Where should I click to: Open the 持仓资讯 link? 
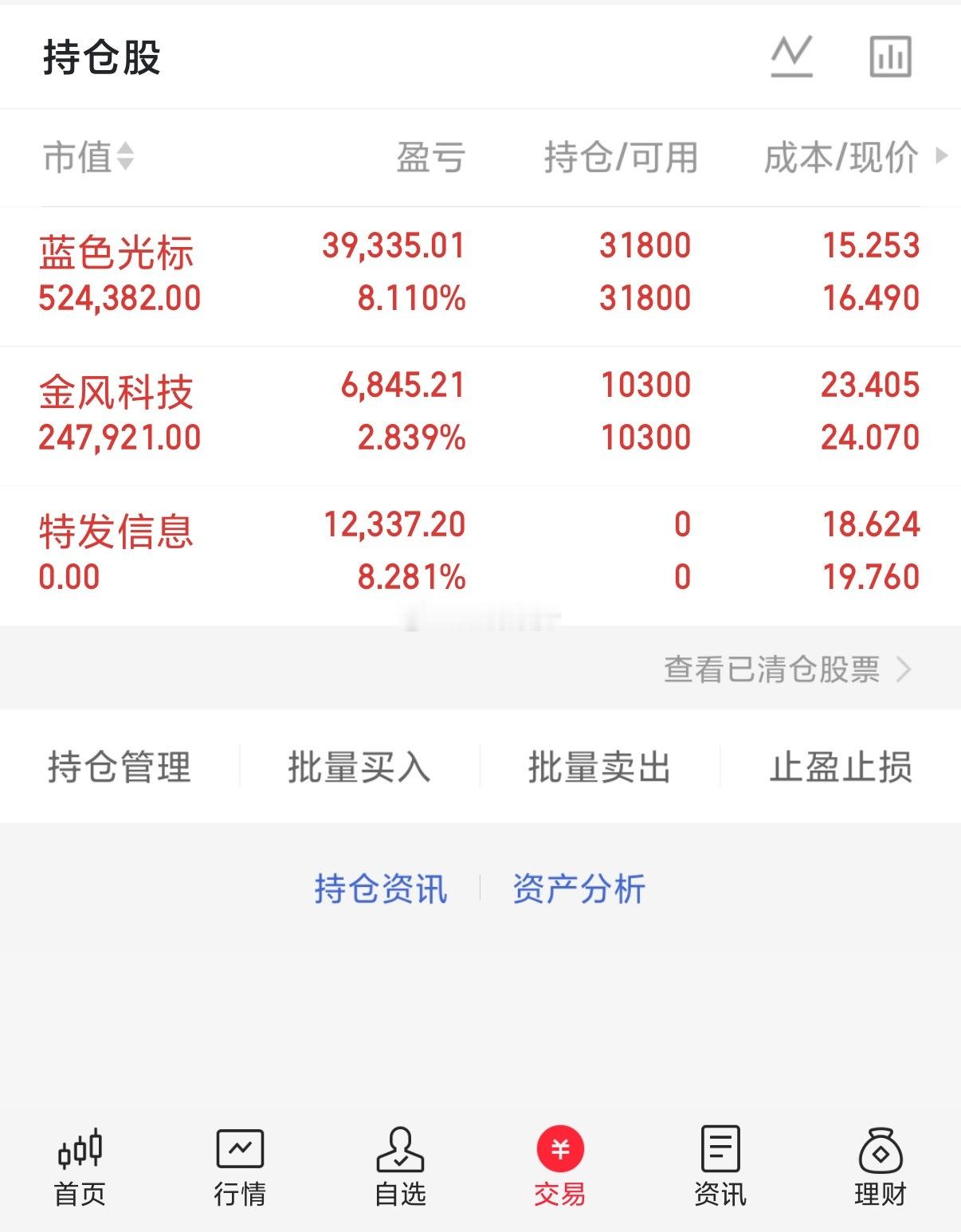point(381,889)
